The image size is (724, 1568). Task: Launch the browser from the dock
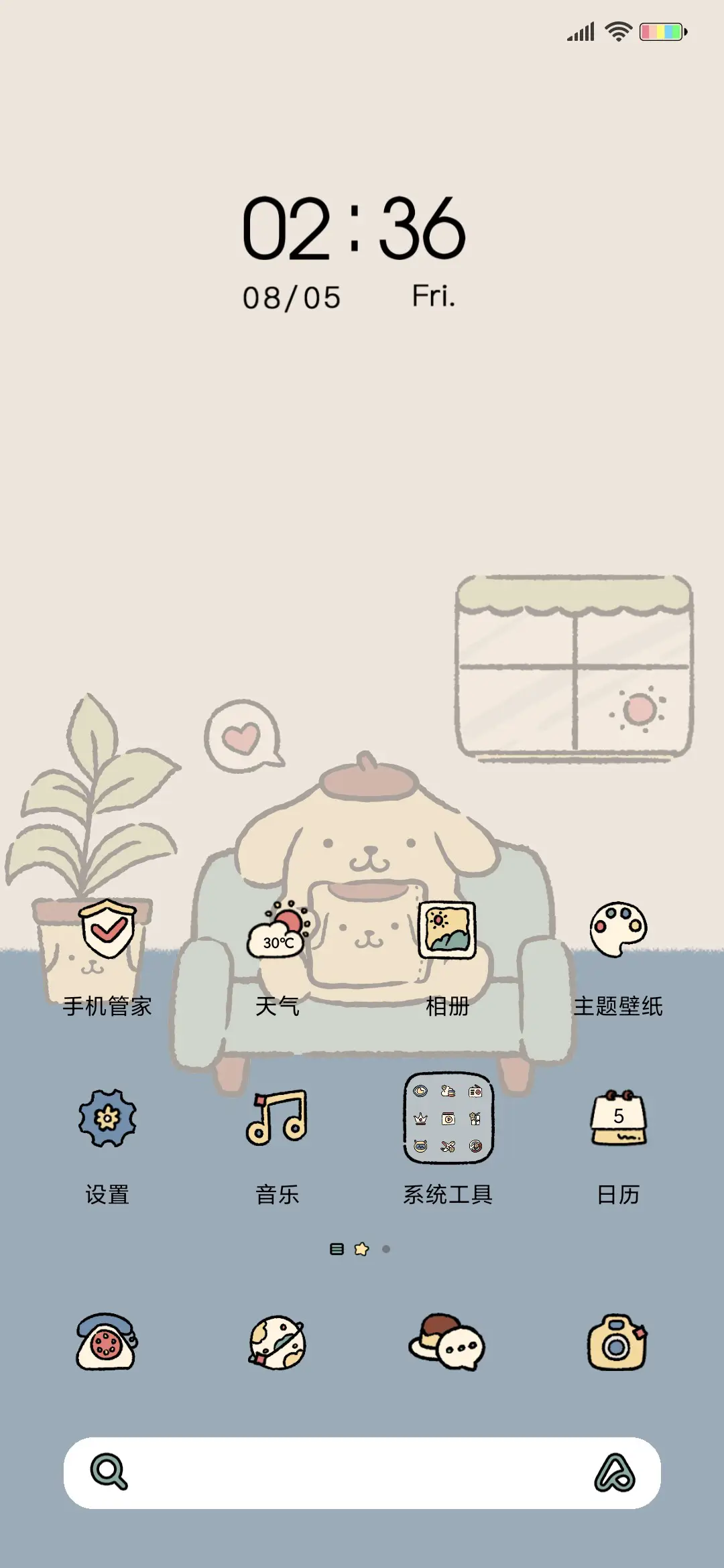[277, 1344]
